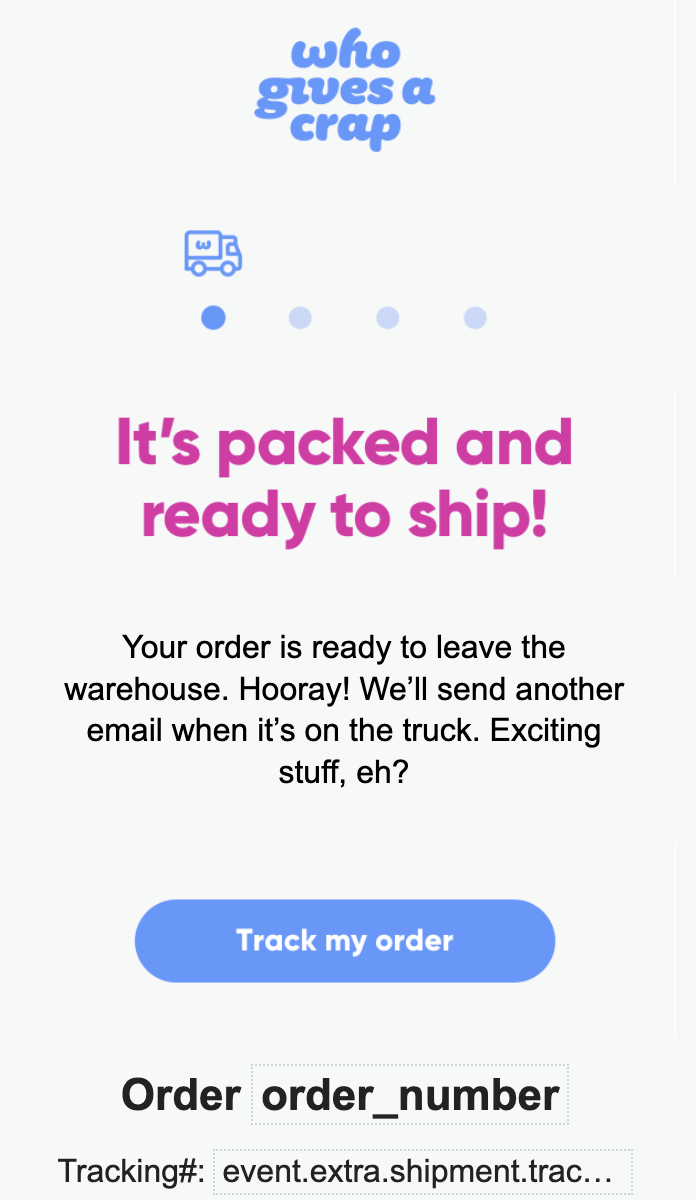The image size is (696, 1200).
Task: Tap the Track my order button
Action: (345, 941)
